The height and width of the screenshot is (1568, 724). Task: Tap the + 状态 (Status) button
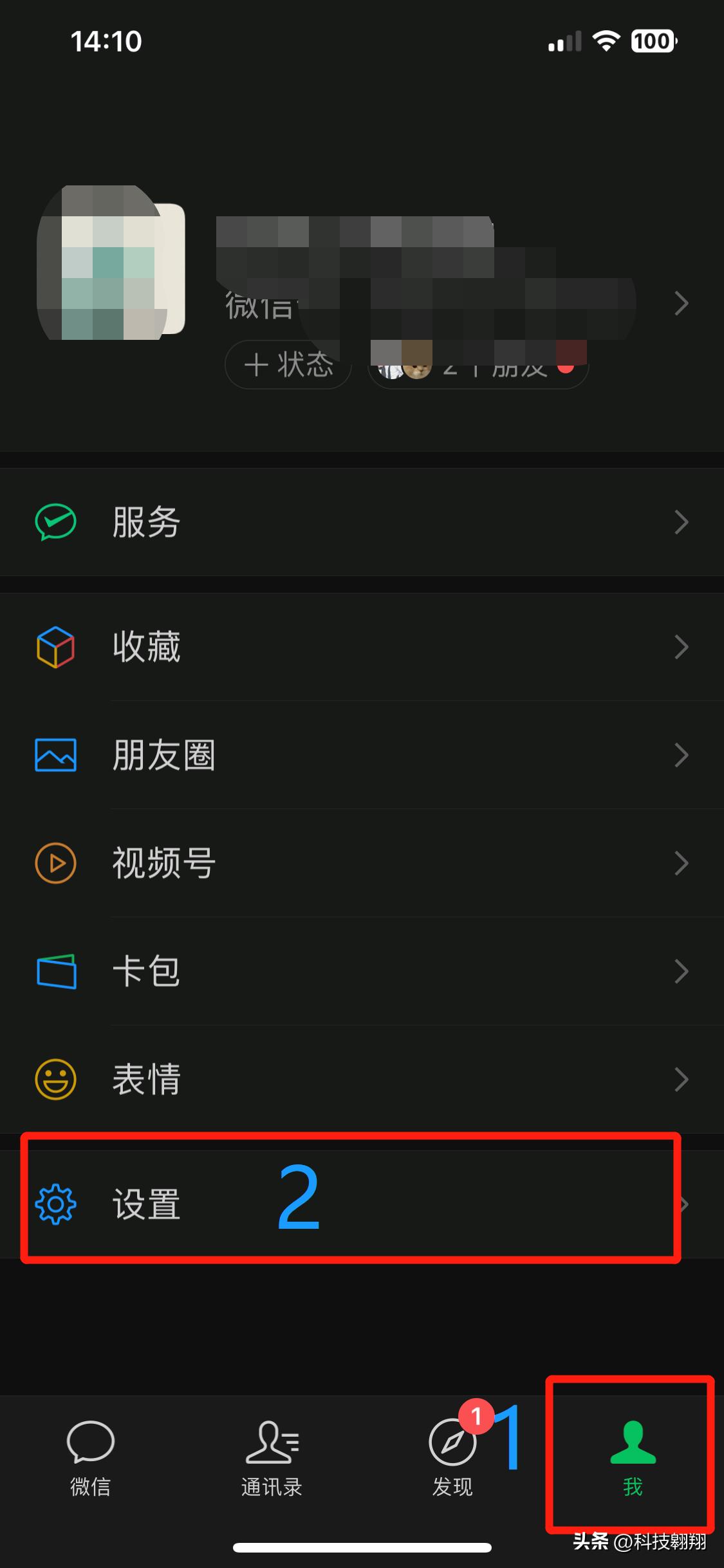tap(288, 365)
